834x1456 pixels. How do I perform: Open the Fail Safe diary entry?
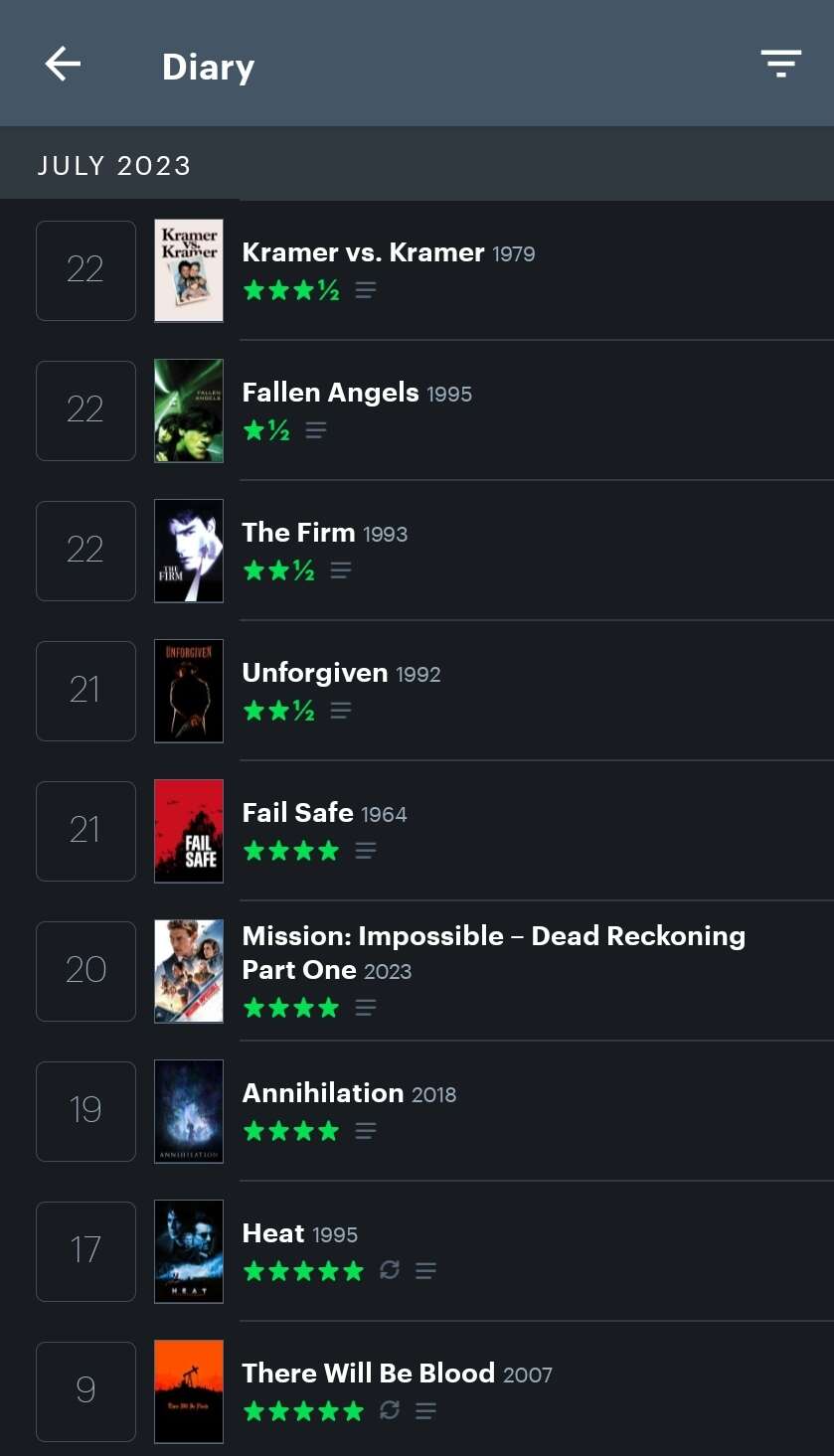(x=298, y=814)
